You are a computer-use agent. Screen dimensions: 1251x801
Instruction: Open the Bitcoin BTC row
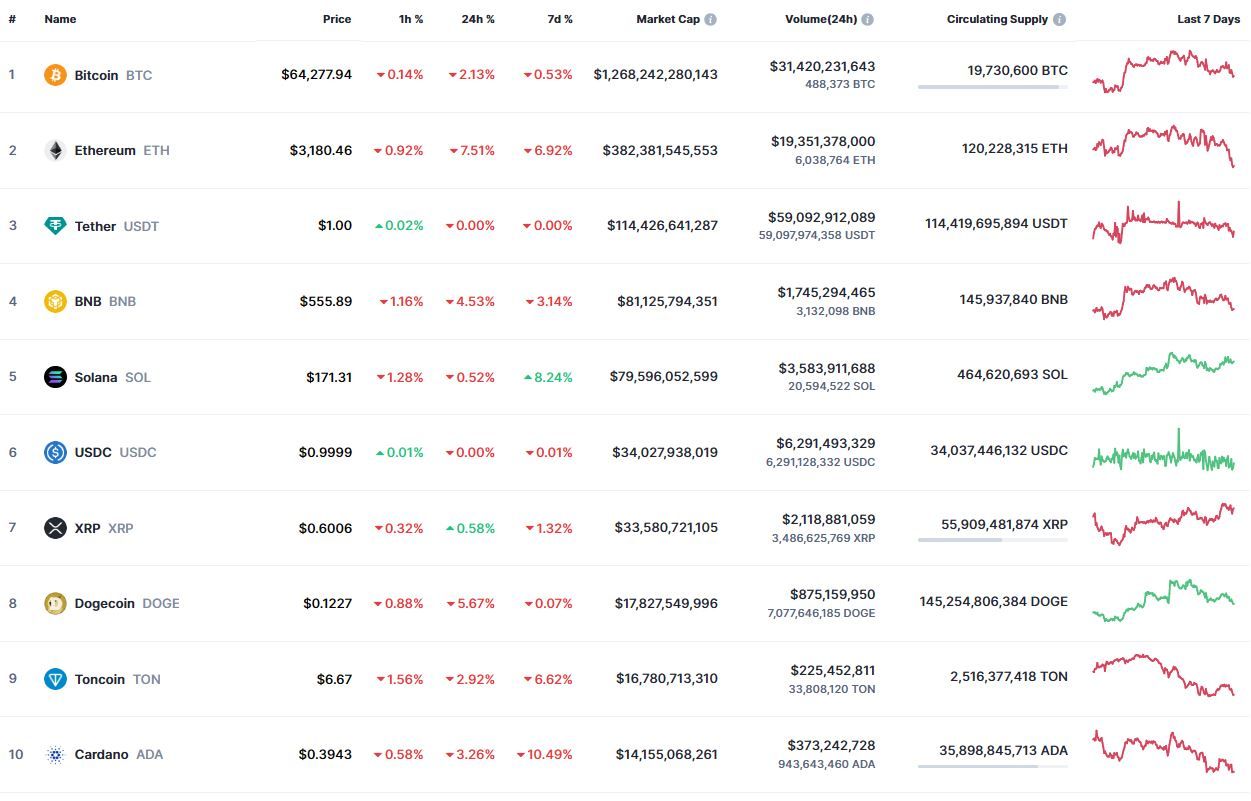pyautogui.click(x=96, y=75)
